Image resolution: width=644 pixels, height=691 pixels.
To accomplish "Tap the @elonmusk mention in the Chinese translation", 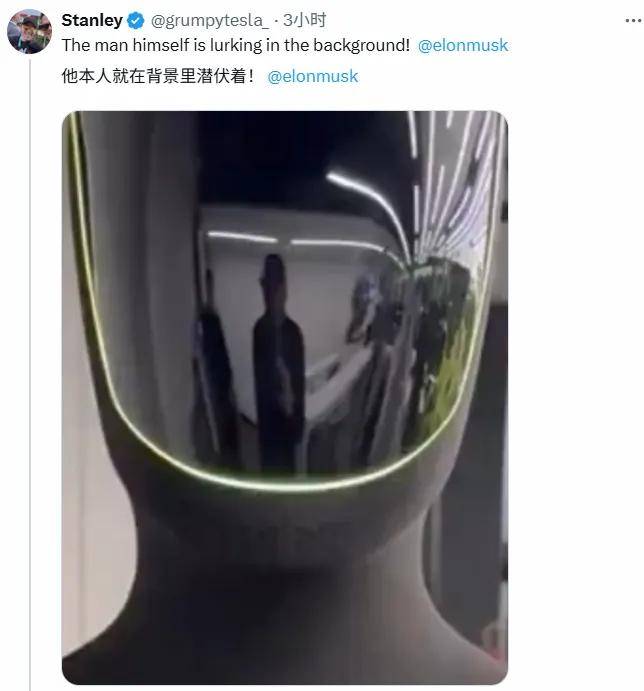I will tap(313, 76).
